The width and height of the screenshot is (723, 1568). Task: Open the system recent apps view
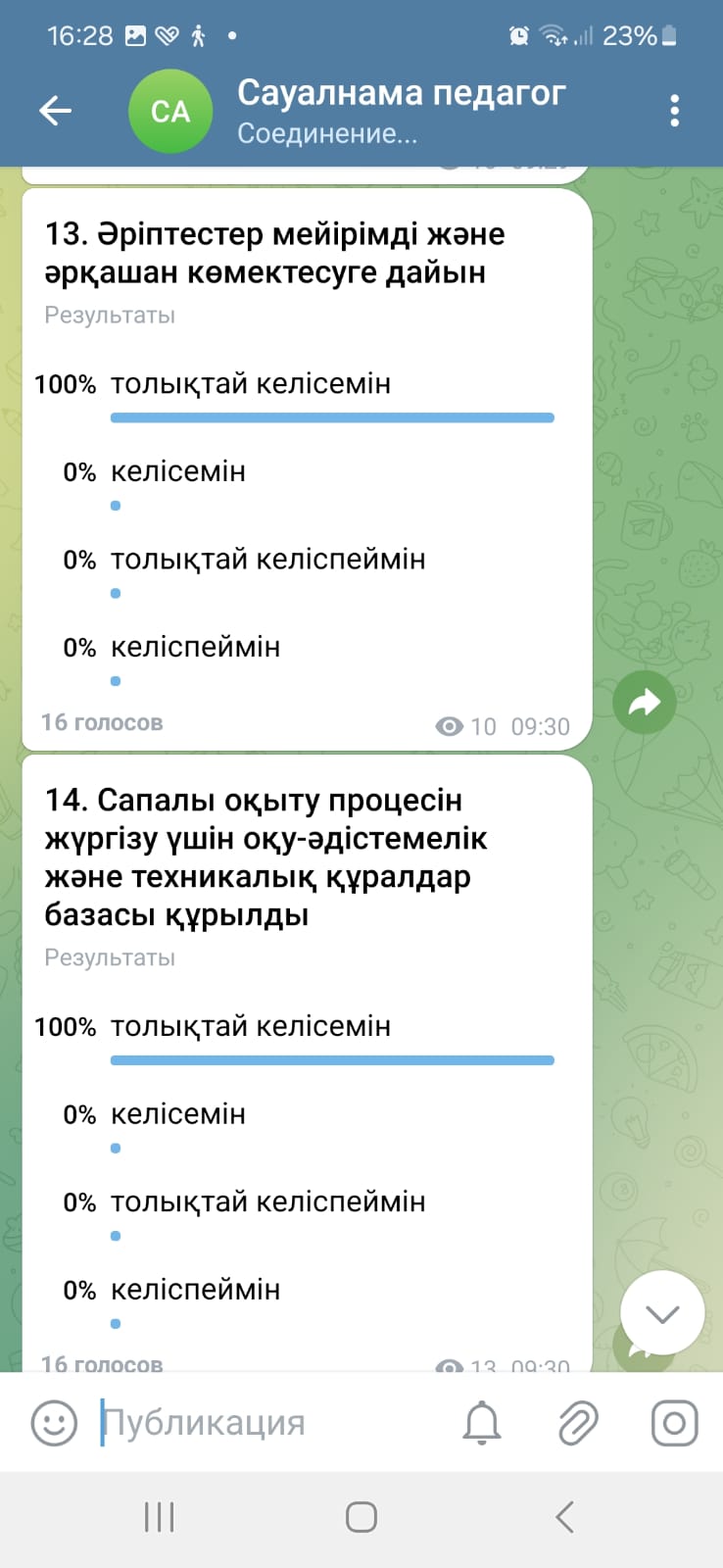click(159, 1517)
